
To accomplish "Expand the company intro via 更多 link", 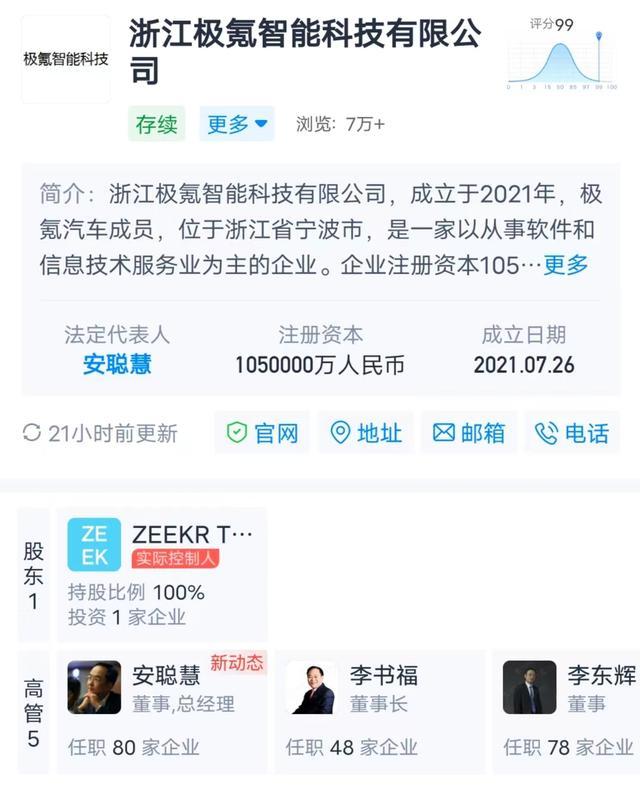I will click(x=566, y=265).
